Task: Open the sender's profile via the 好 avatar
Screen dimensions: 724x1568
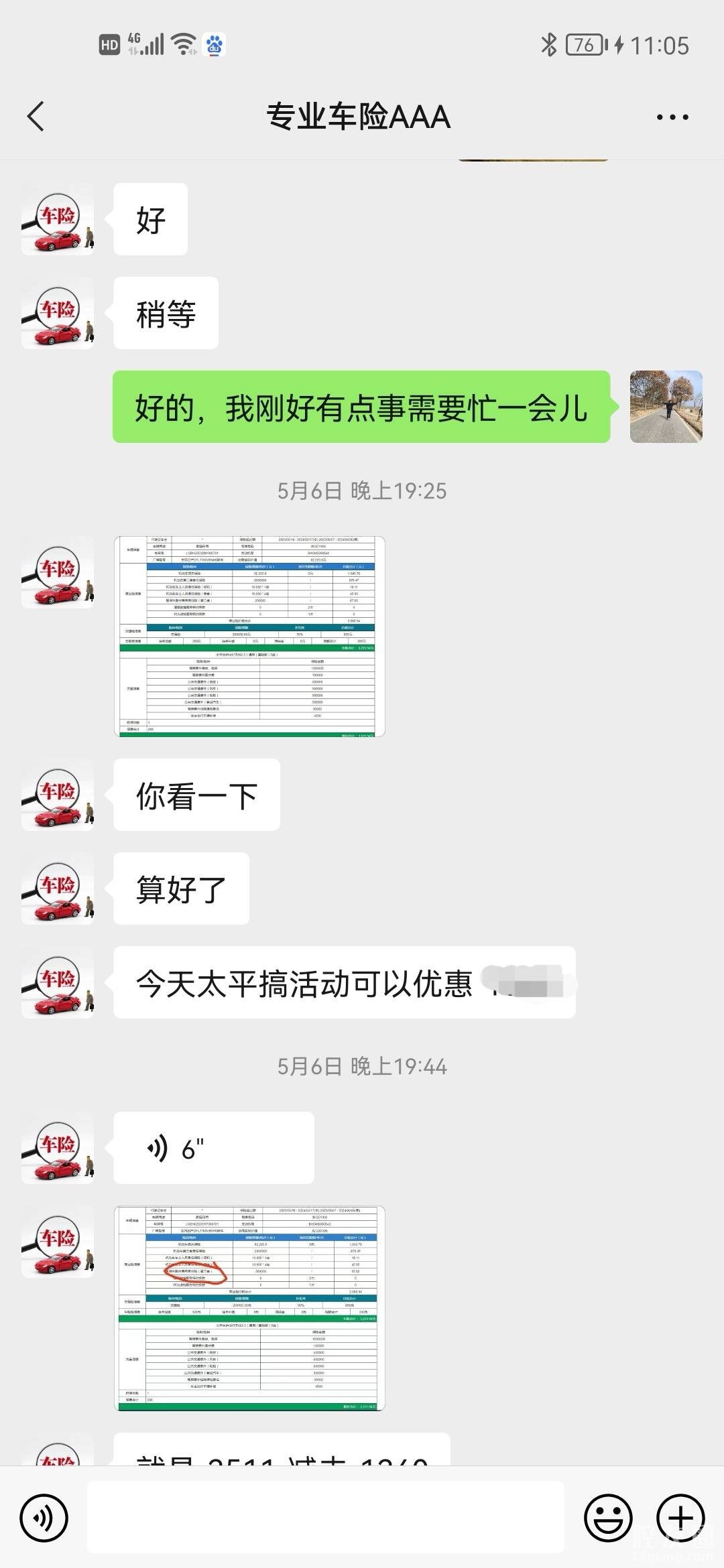Action: [58, 220]
